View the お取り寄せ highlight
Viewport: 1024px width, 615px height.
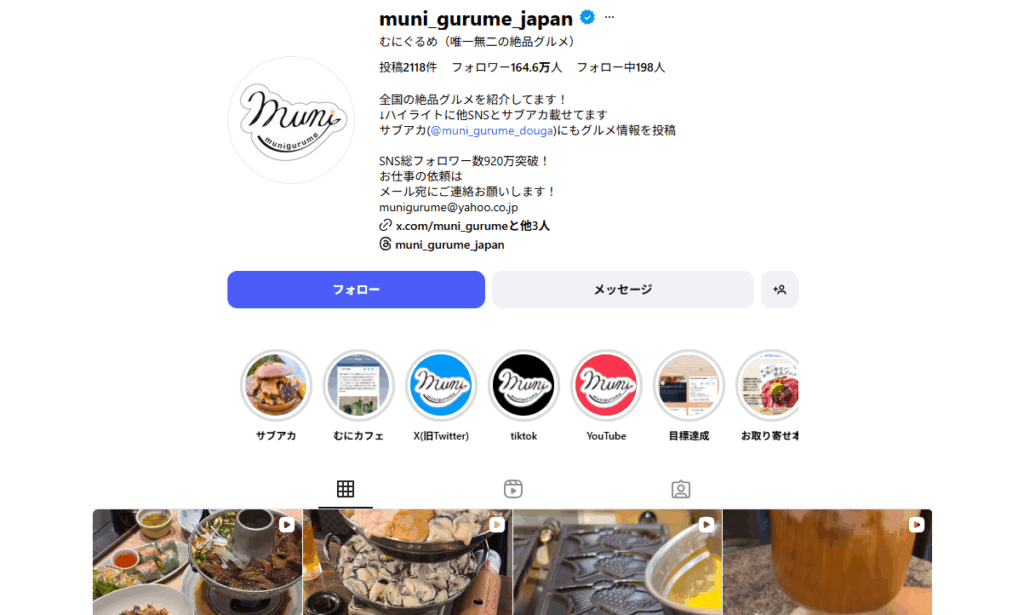click(768, 386)
